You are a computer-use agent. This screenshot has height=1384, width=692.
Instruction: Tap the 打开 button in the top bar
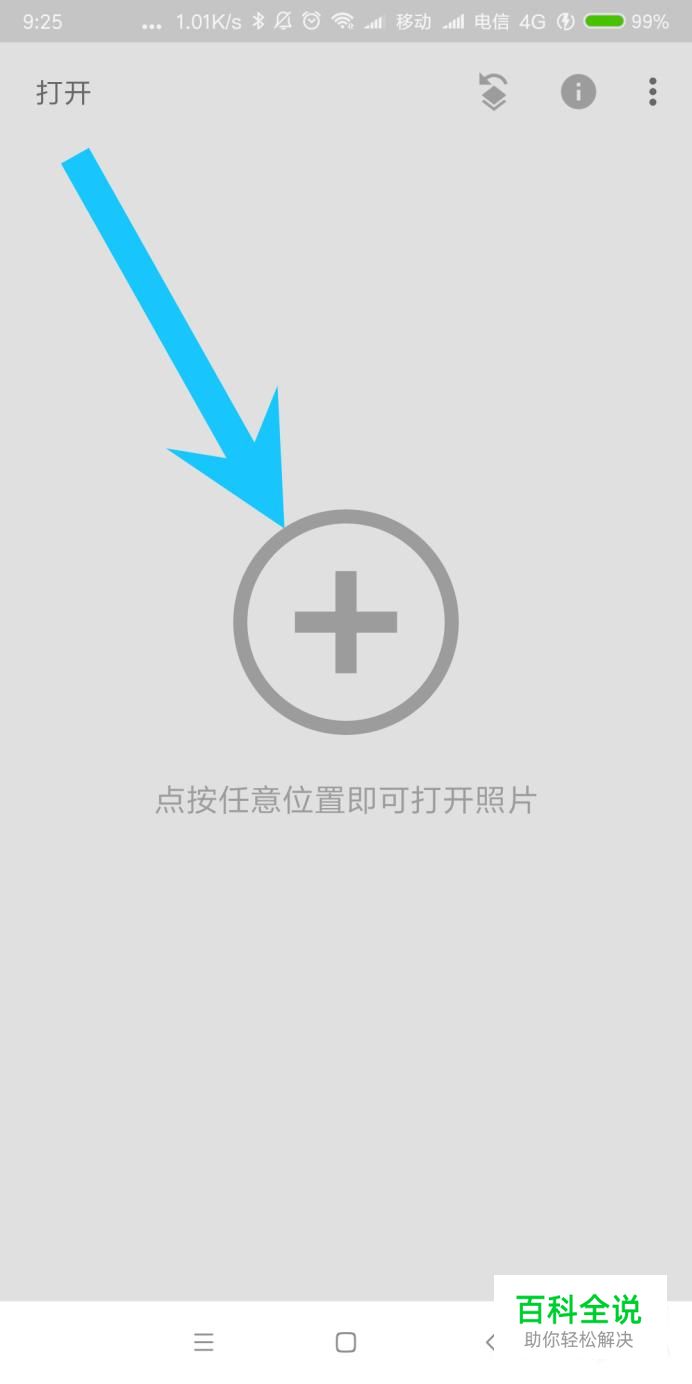[64, 93]
